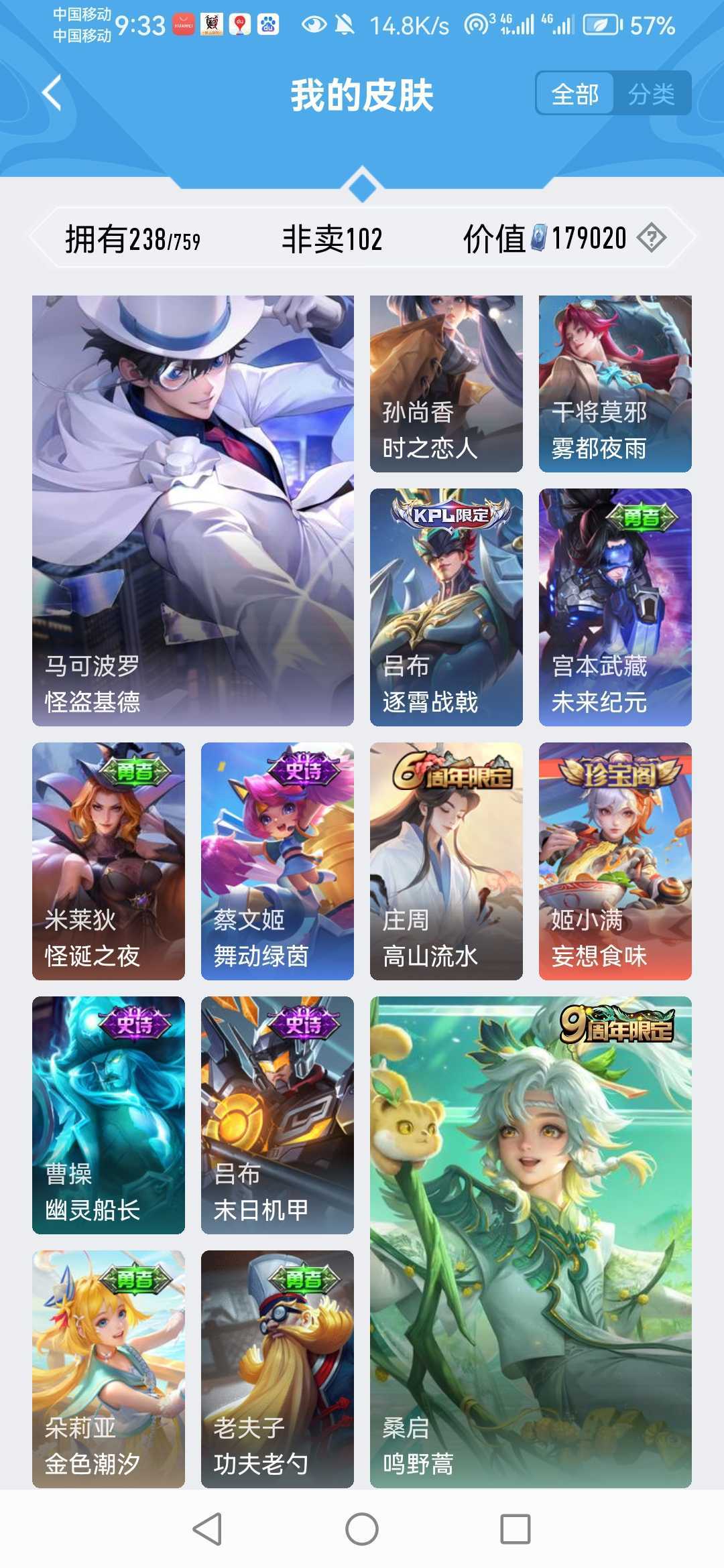Select the 庄周 高山流水 skin card
The width and height of the screenshot is (724, 1568).
[x=446, y=861]
